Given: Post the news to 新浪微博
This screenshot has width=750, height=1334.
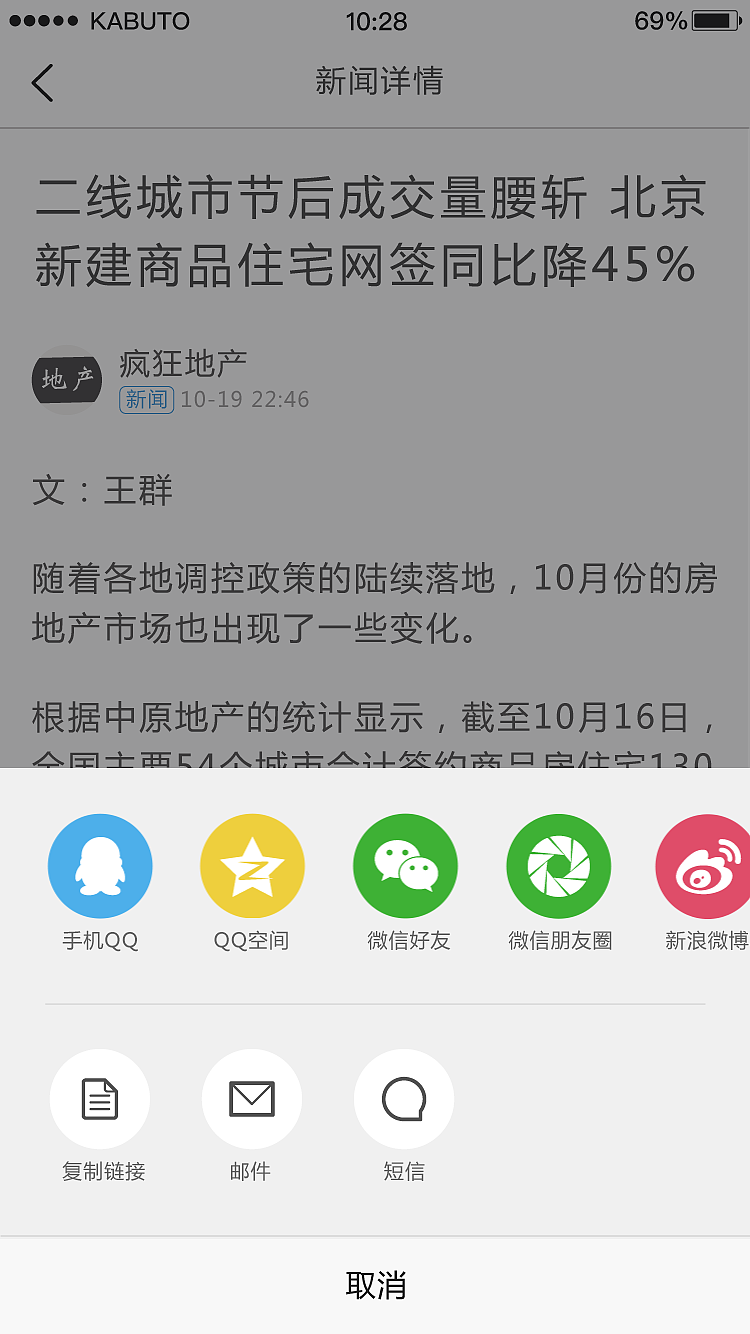Looking at the screenshot, I should [703, 865].
